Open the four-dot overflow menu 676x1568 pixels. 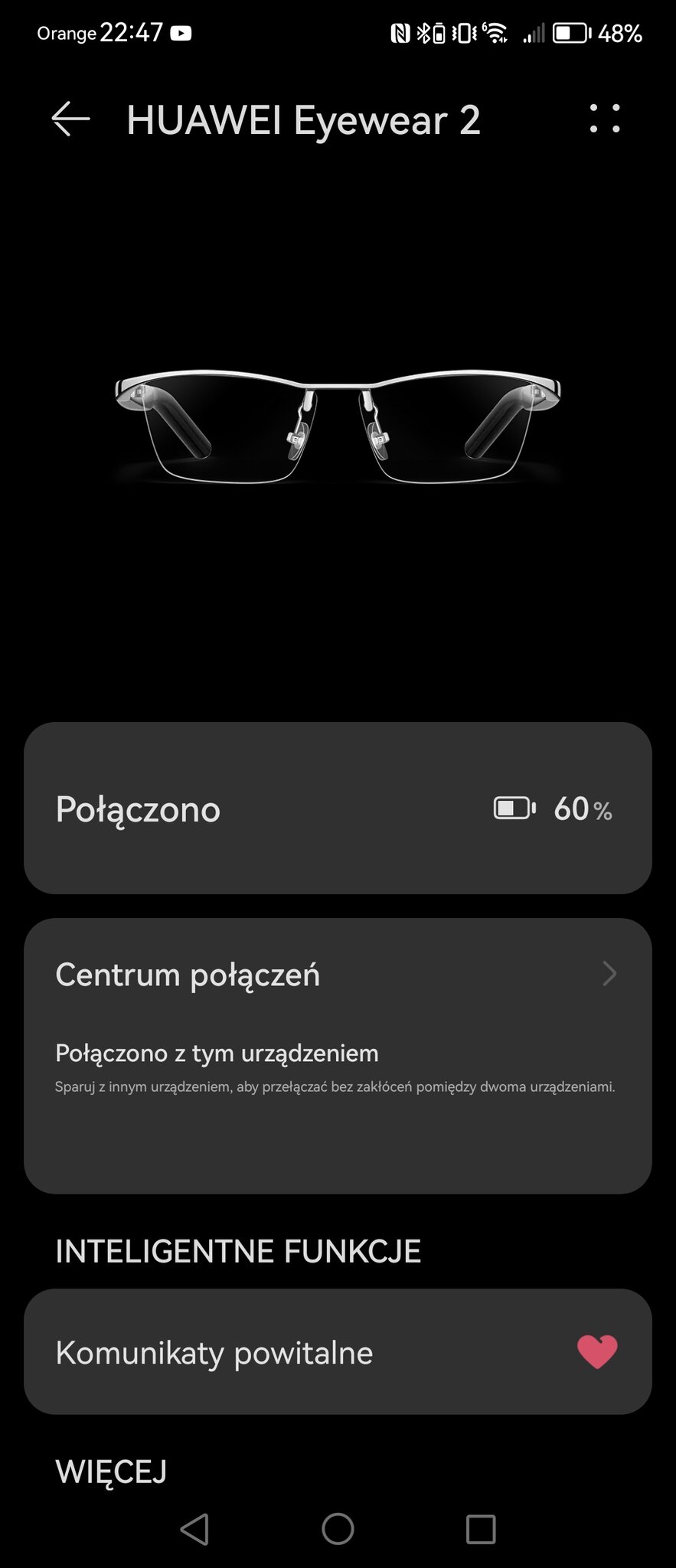coord(604,119)
